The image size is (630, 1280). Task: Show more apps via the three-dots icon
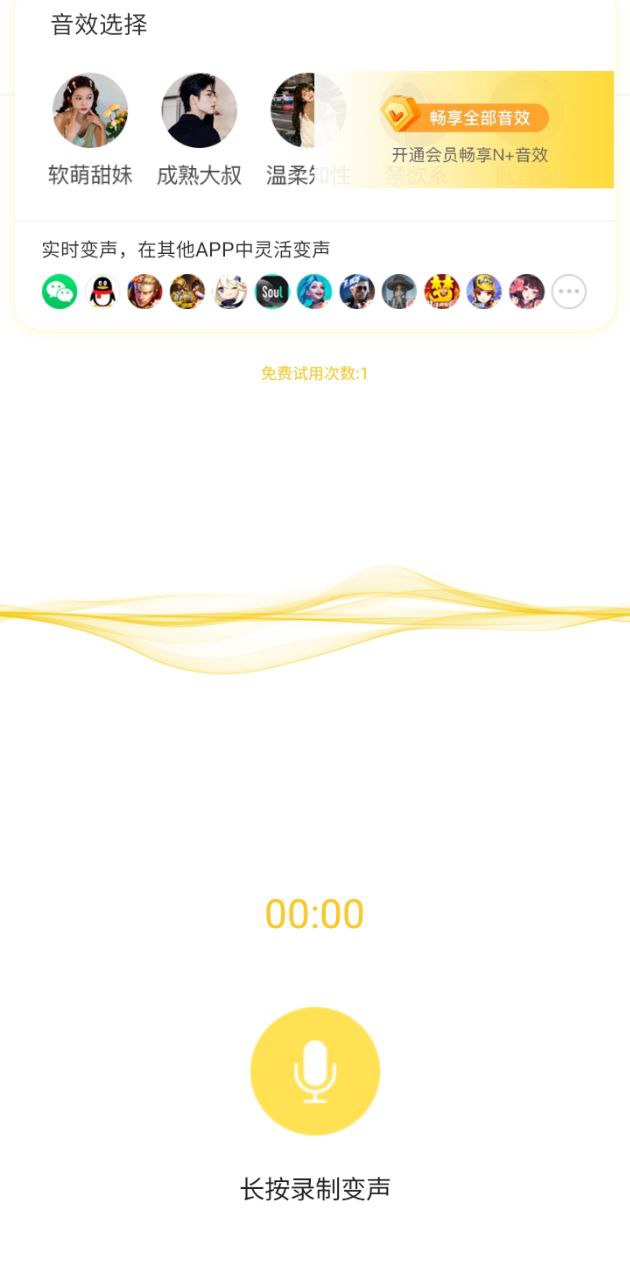569,292
